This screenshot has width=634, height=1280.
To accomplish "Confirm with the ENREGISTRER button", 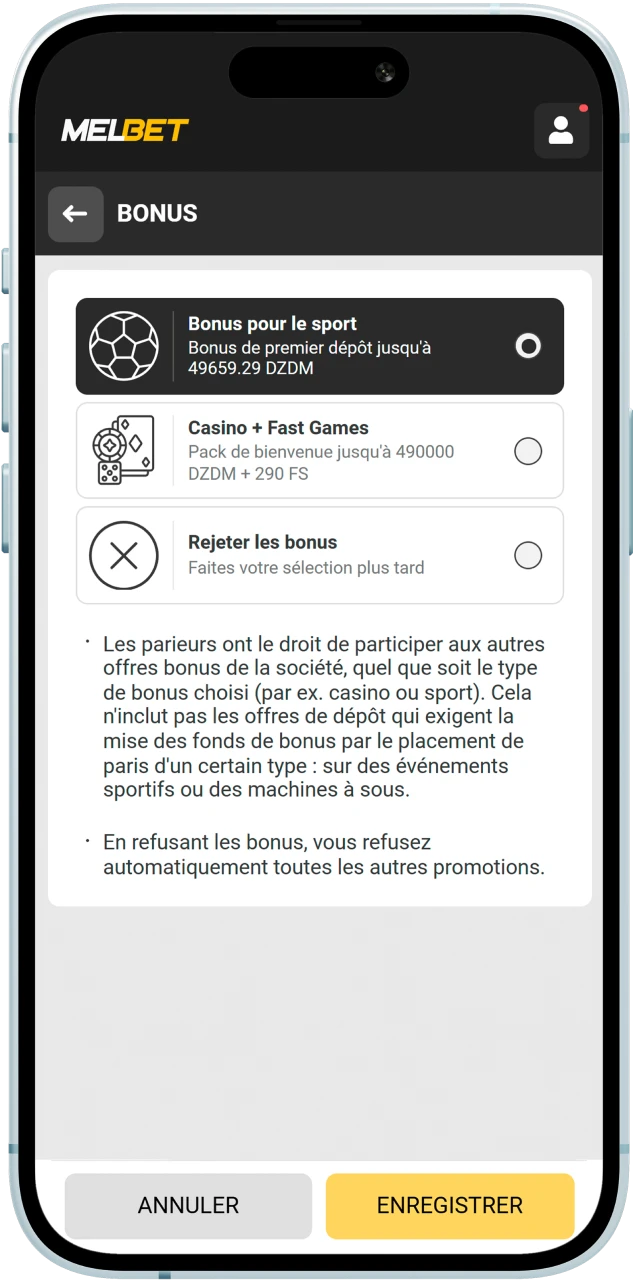I will (x=450, y=1206).
